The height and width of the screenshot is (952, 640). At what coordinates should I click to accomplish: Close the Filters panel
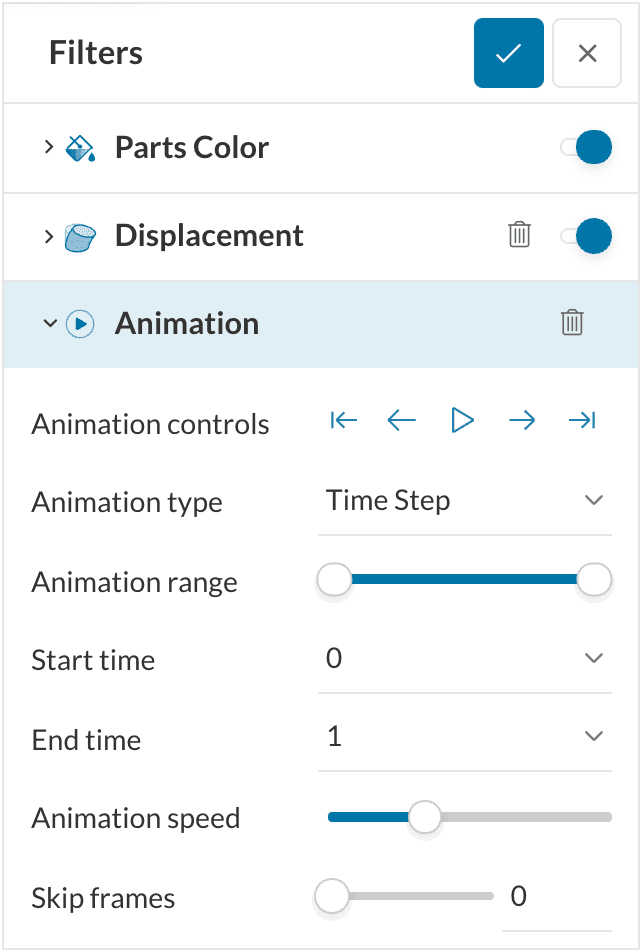[587, 53]
